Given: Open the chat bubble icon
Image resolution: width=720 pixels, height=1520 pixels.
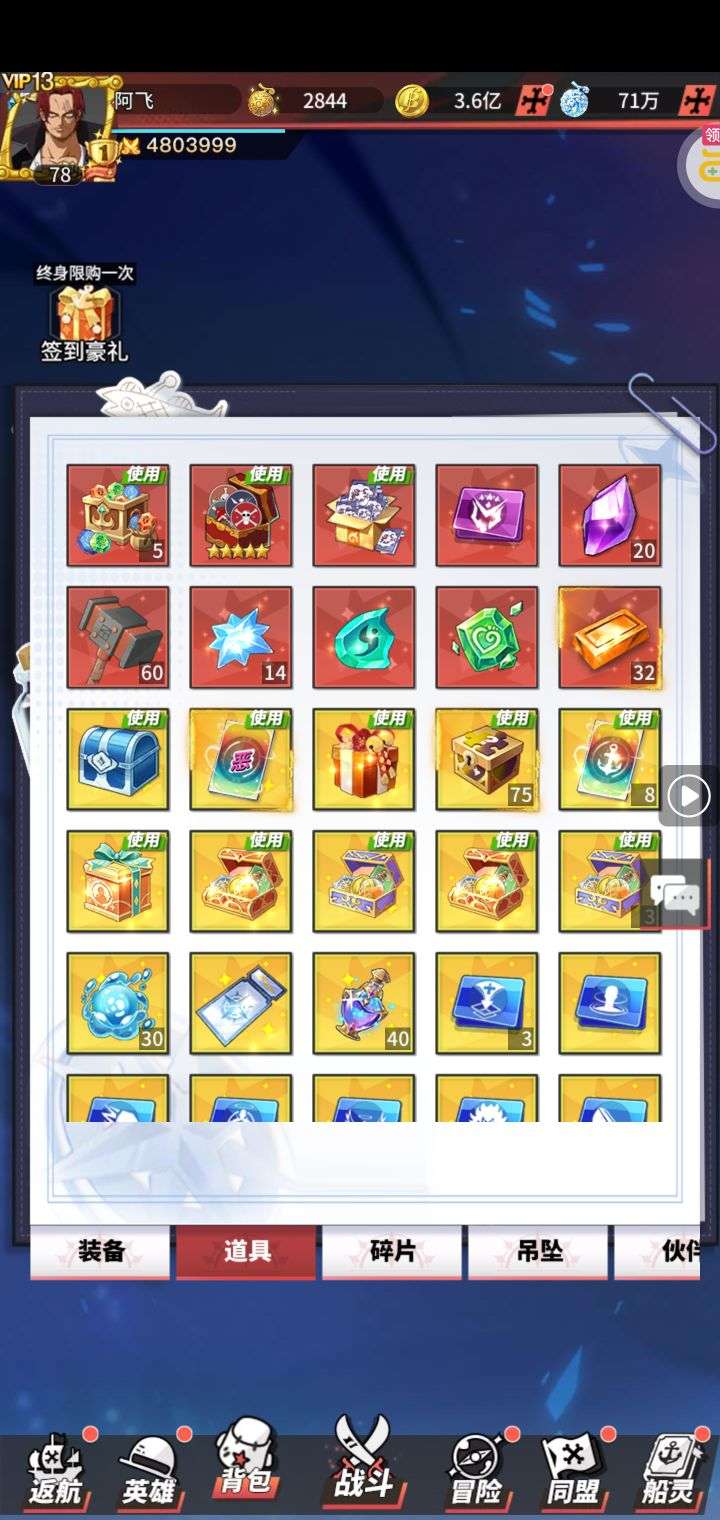Looking at the screenshot, I should (x=675, y=894).
